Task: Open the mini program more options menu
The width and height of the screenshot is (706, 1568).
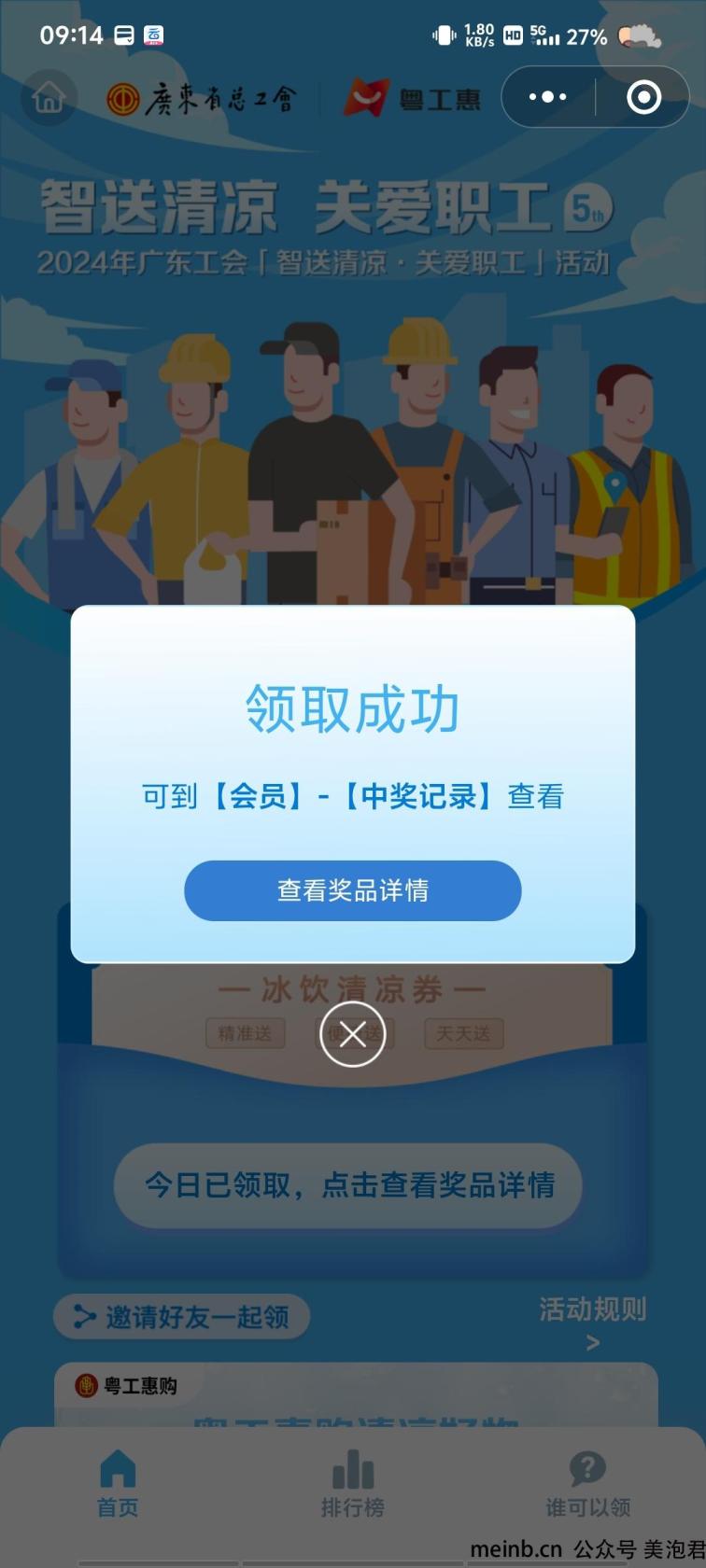Action: coord(547,97)
